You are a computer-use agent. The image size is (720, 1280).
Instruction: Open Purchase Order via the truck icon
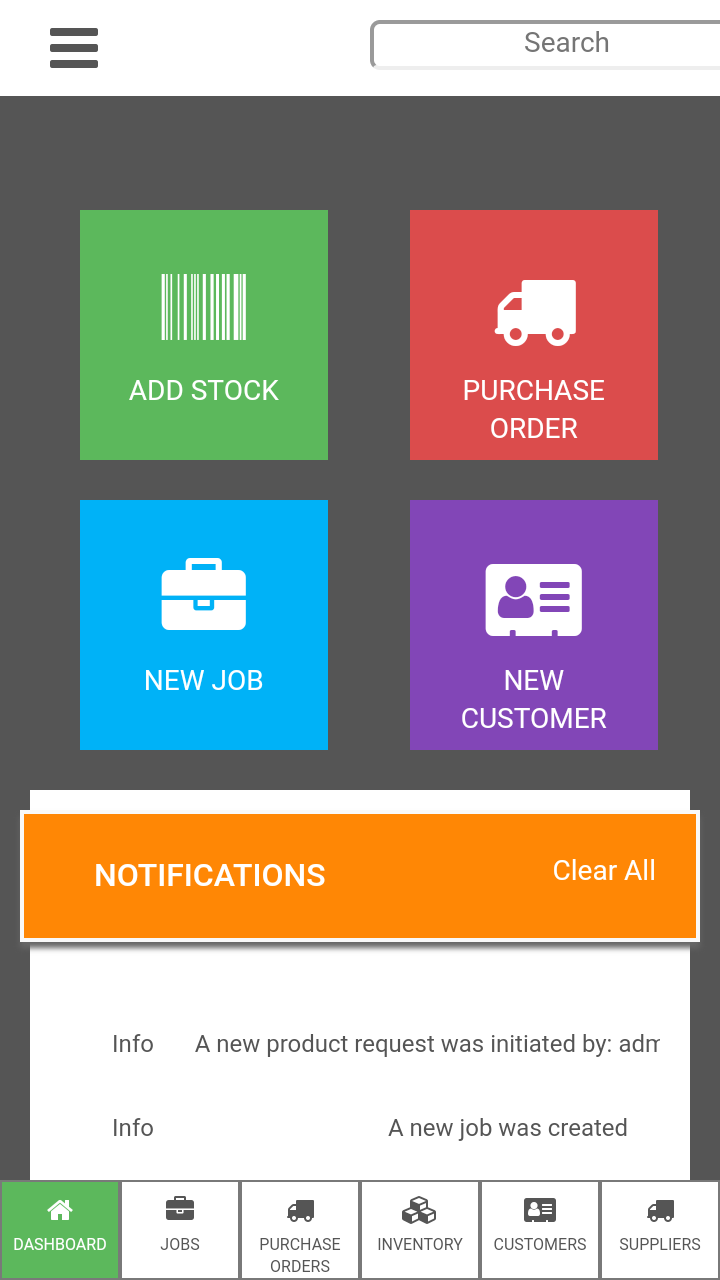click(x=533, y=310)
